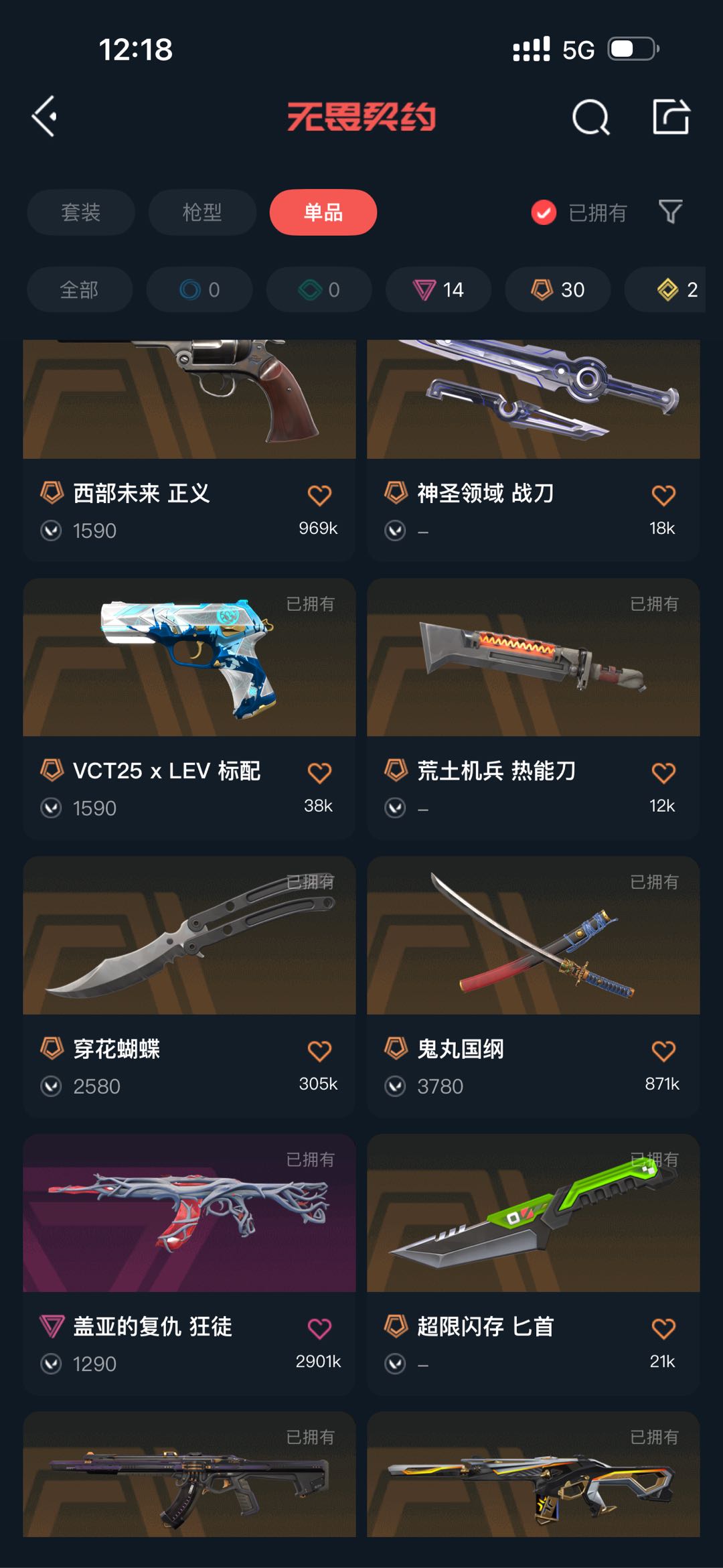The height and width of the screenshot is (1568, 723).
Task: Open the search icon in header
Action: click(x=590, y=118)
